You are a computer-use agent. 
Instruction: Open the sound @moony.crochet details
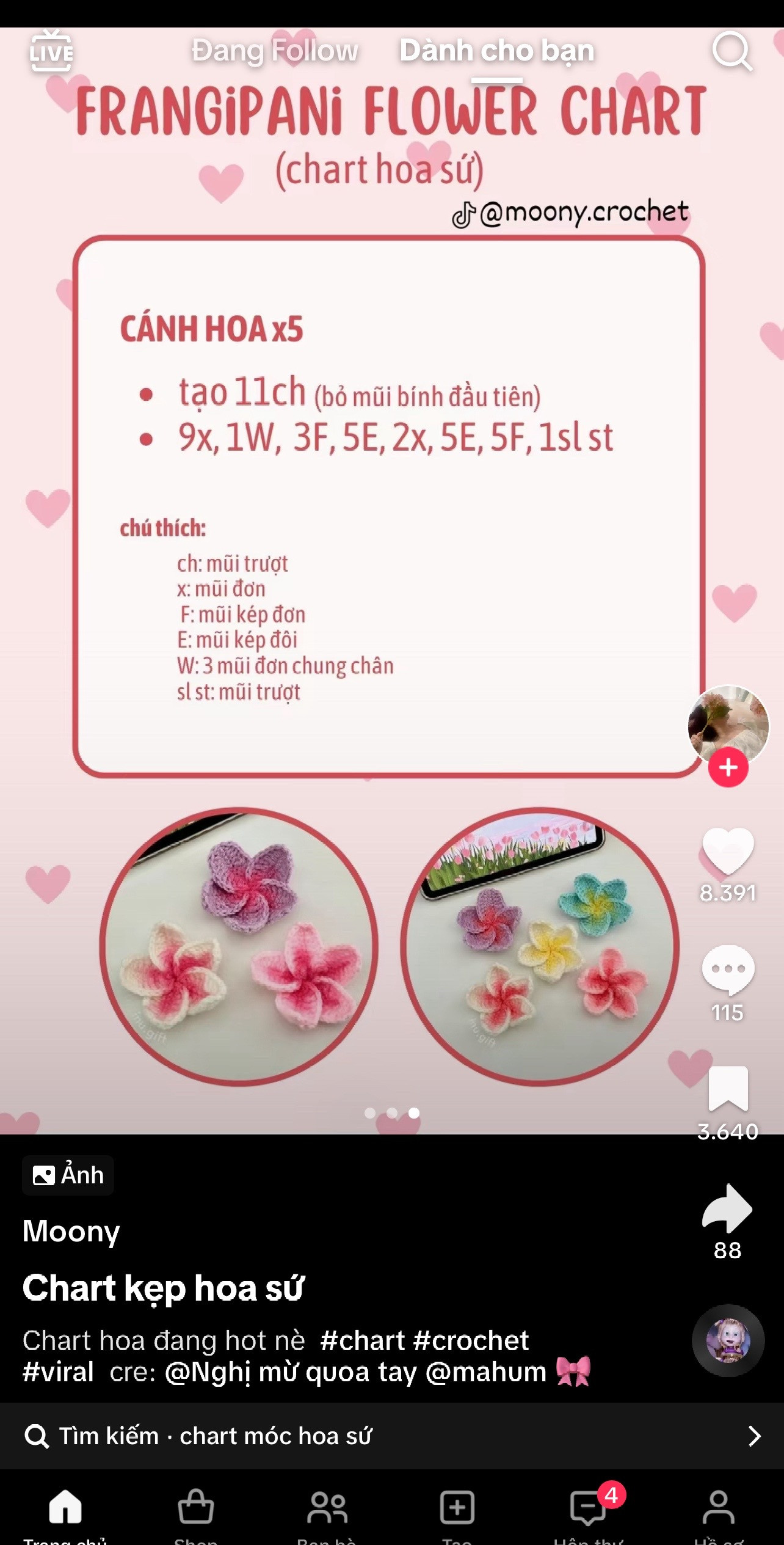(571, 211)
